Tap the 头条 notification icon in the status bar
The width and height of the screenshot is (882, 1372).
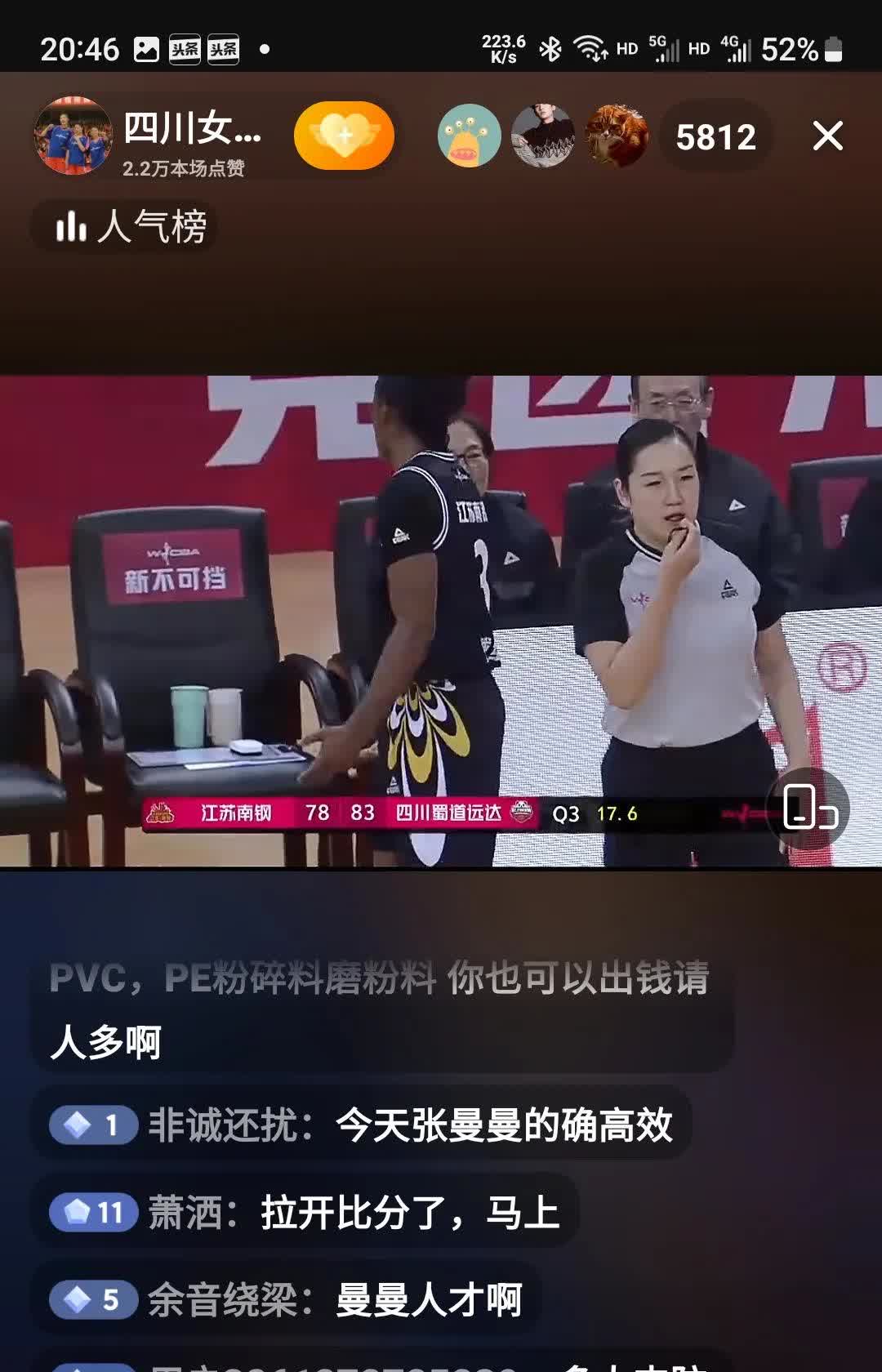click(184, 49)
